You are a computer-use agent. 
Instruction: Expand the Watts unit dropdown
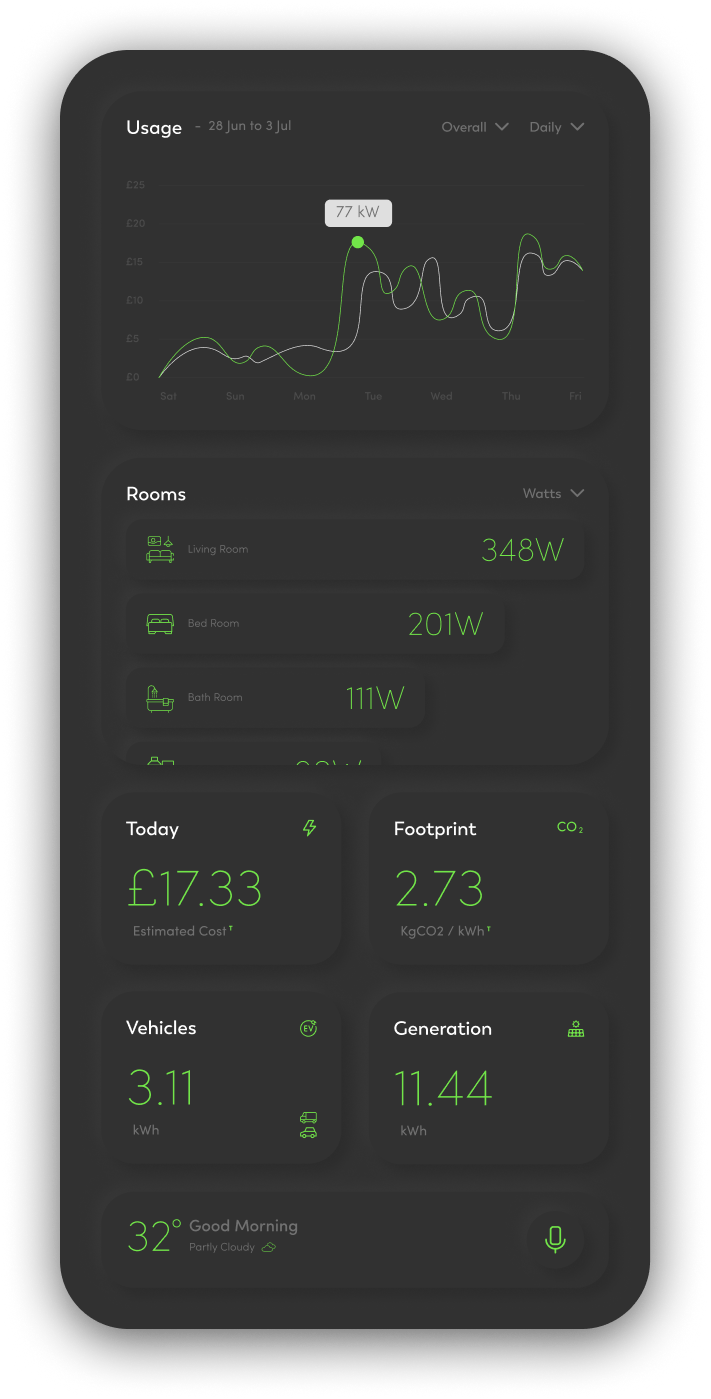click(x=553, y=493)
